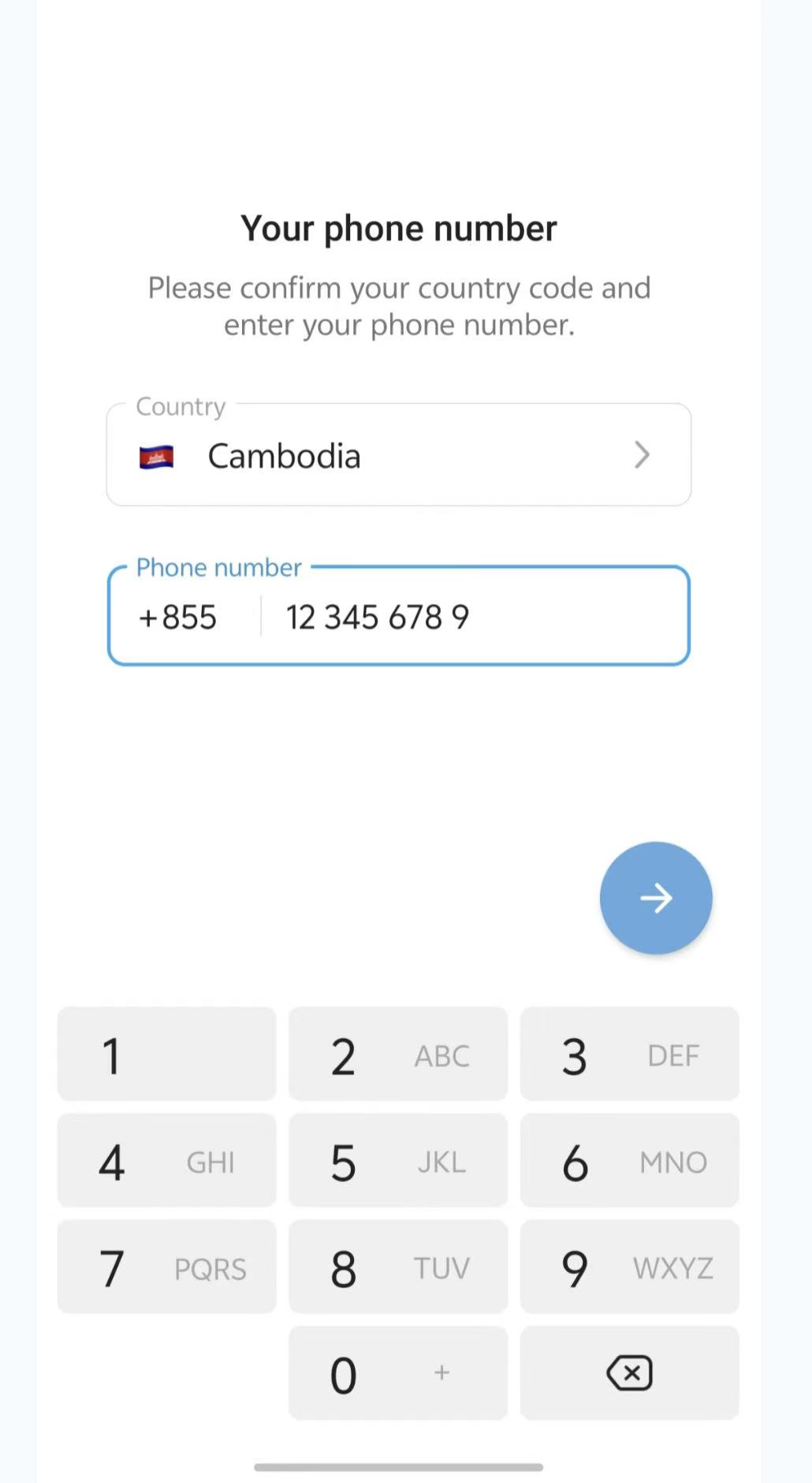
Task: Delete last digit with backspace key
Action: (629, 1373)
